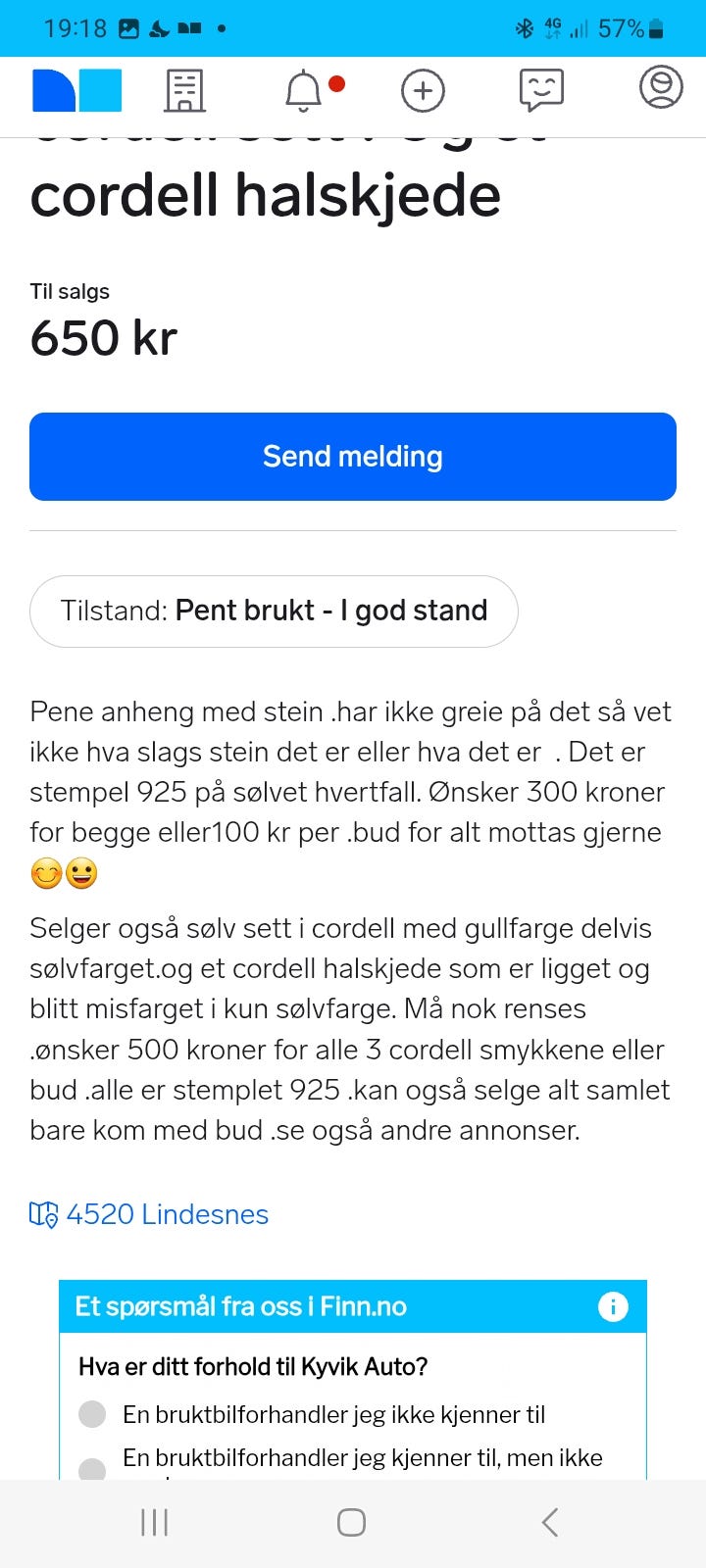The width and height of the screenshot is (706, 1568).
Task: Open the user profile icon
Action: click(x=661, y=87)
